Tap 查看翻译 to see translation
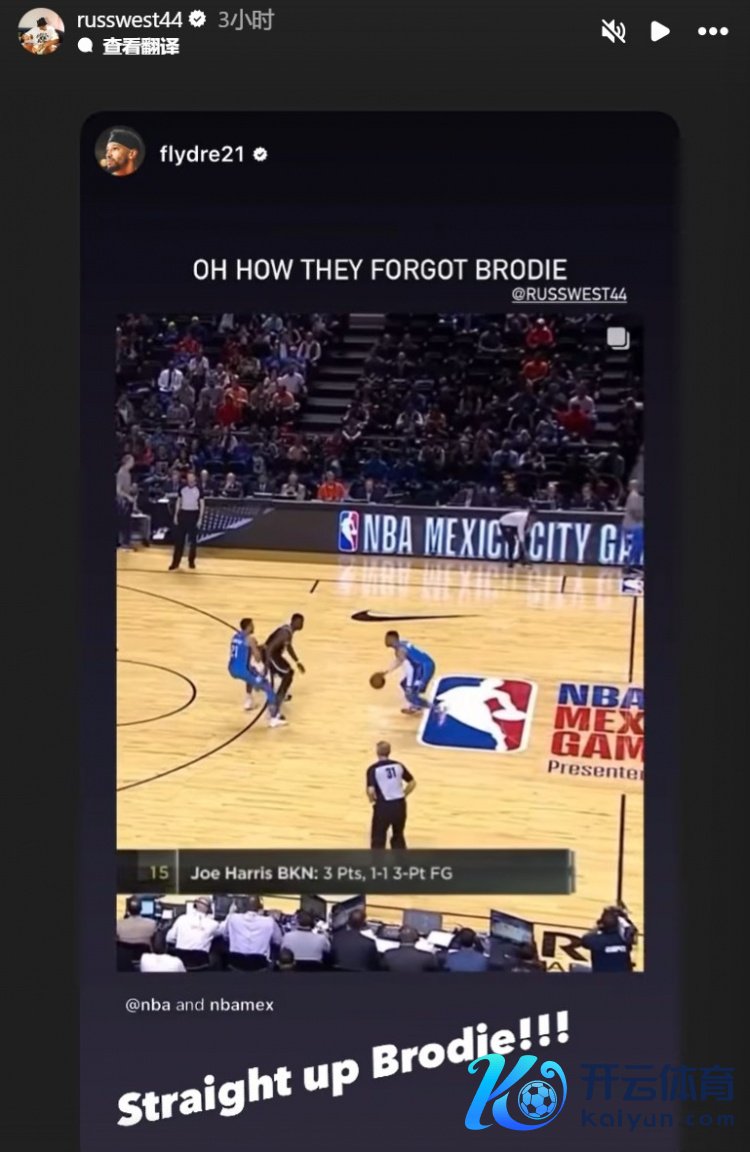 [140, 46]
